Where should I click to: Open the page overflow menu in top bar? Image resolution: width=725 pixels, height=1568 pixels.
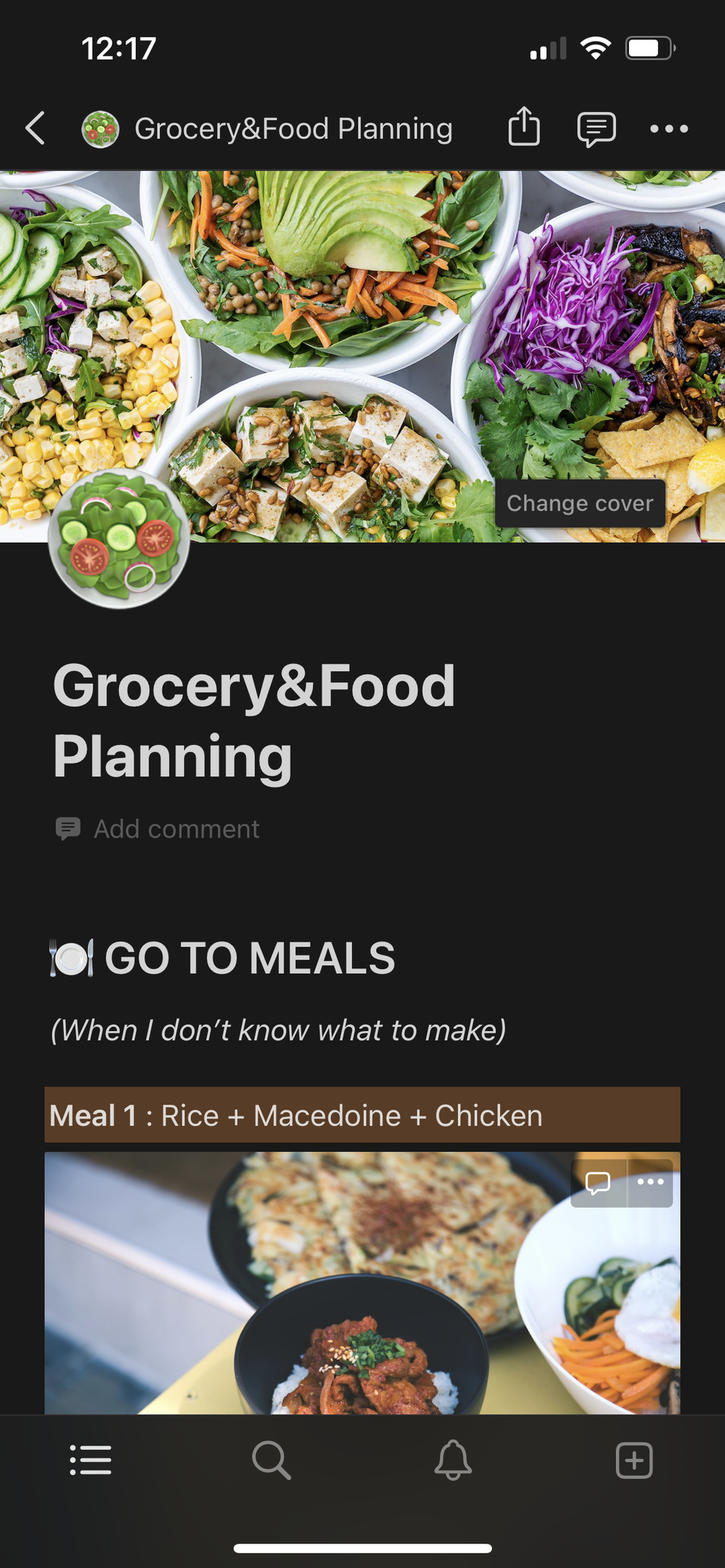click(669, 129)
